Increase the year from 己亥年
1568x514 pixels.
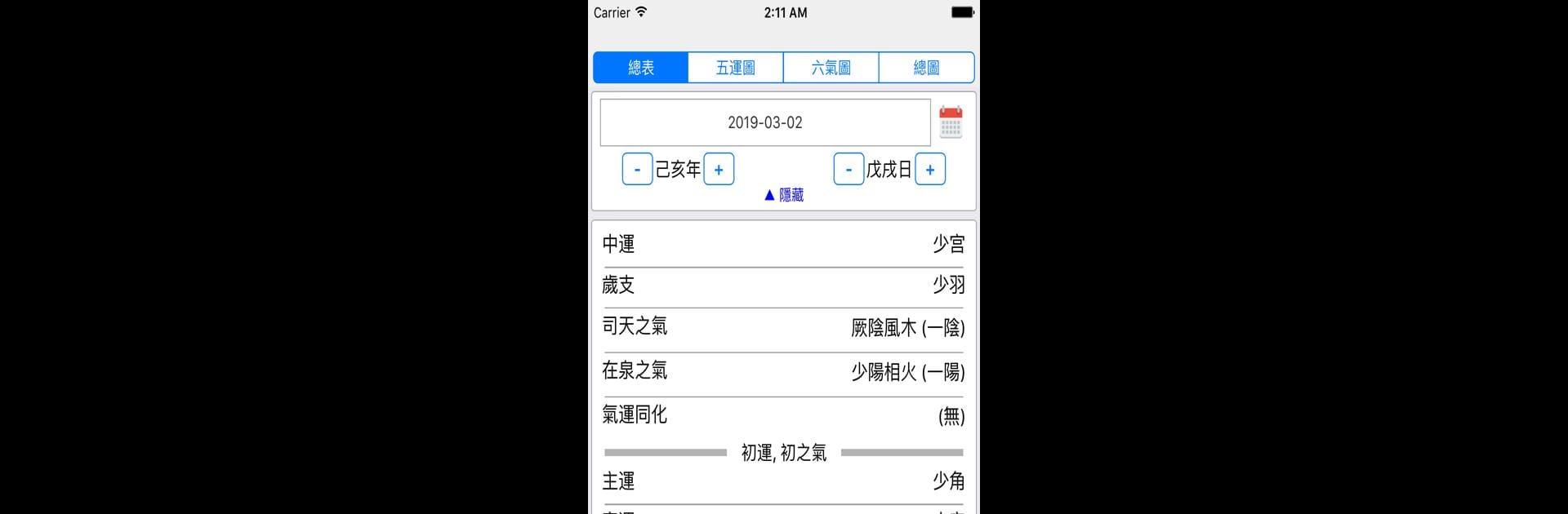pyautogui.click(x=719, y=170)
